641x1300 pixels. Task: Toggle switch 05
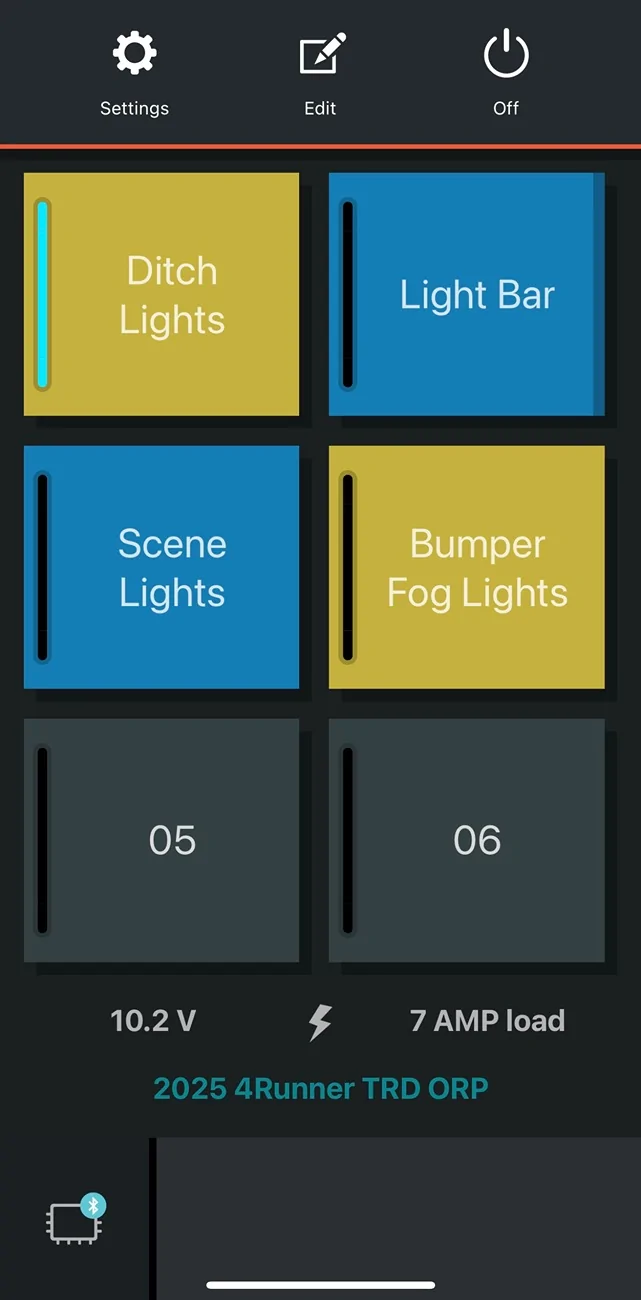pyautogui.click(x=162, y=840)
